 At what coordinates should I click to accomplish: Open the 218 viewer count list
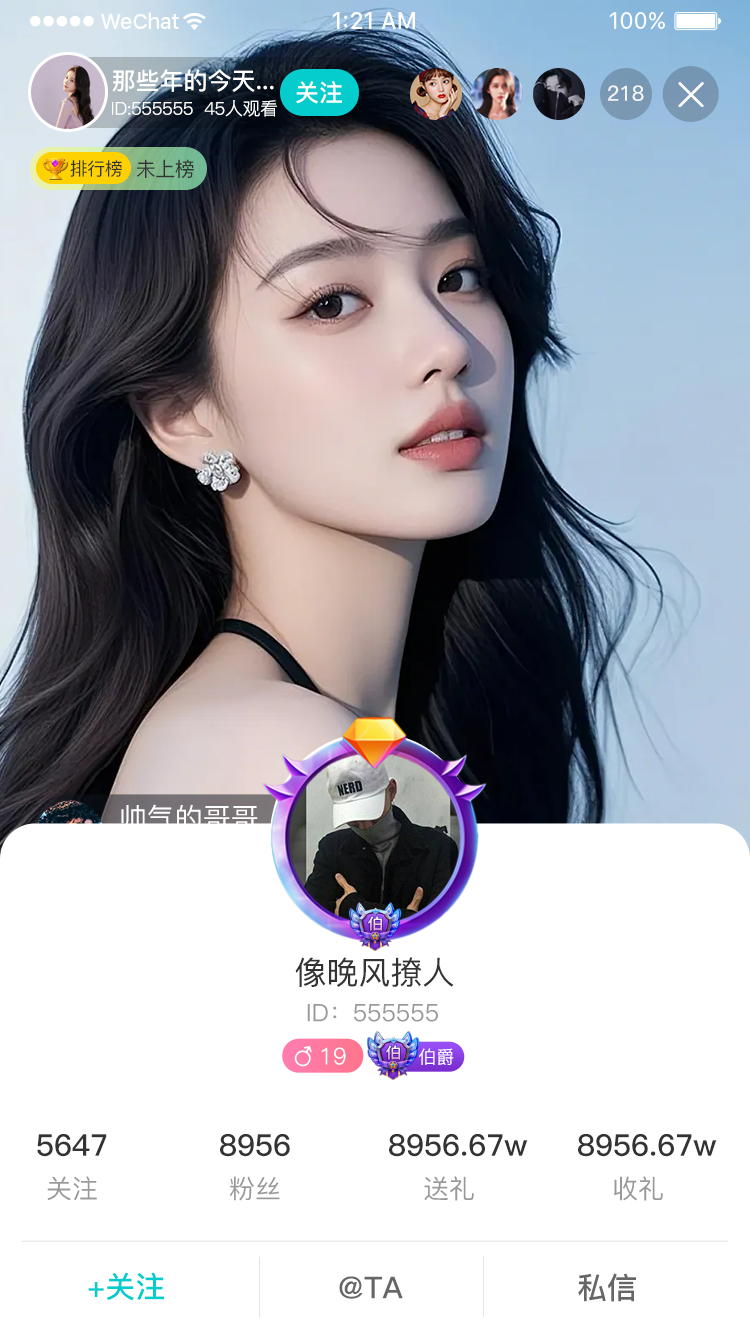pos(625,94)
